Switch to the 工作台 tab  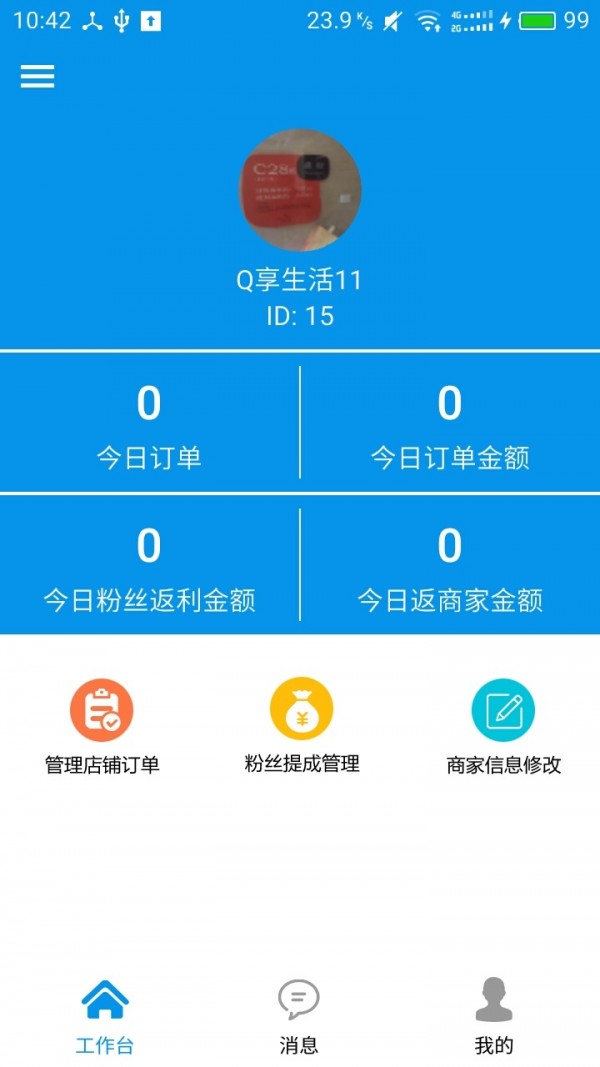[105, 1017]
